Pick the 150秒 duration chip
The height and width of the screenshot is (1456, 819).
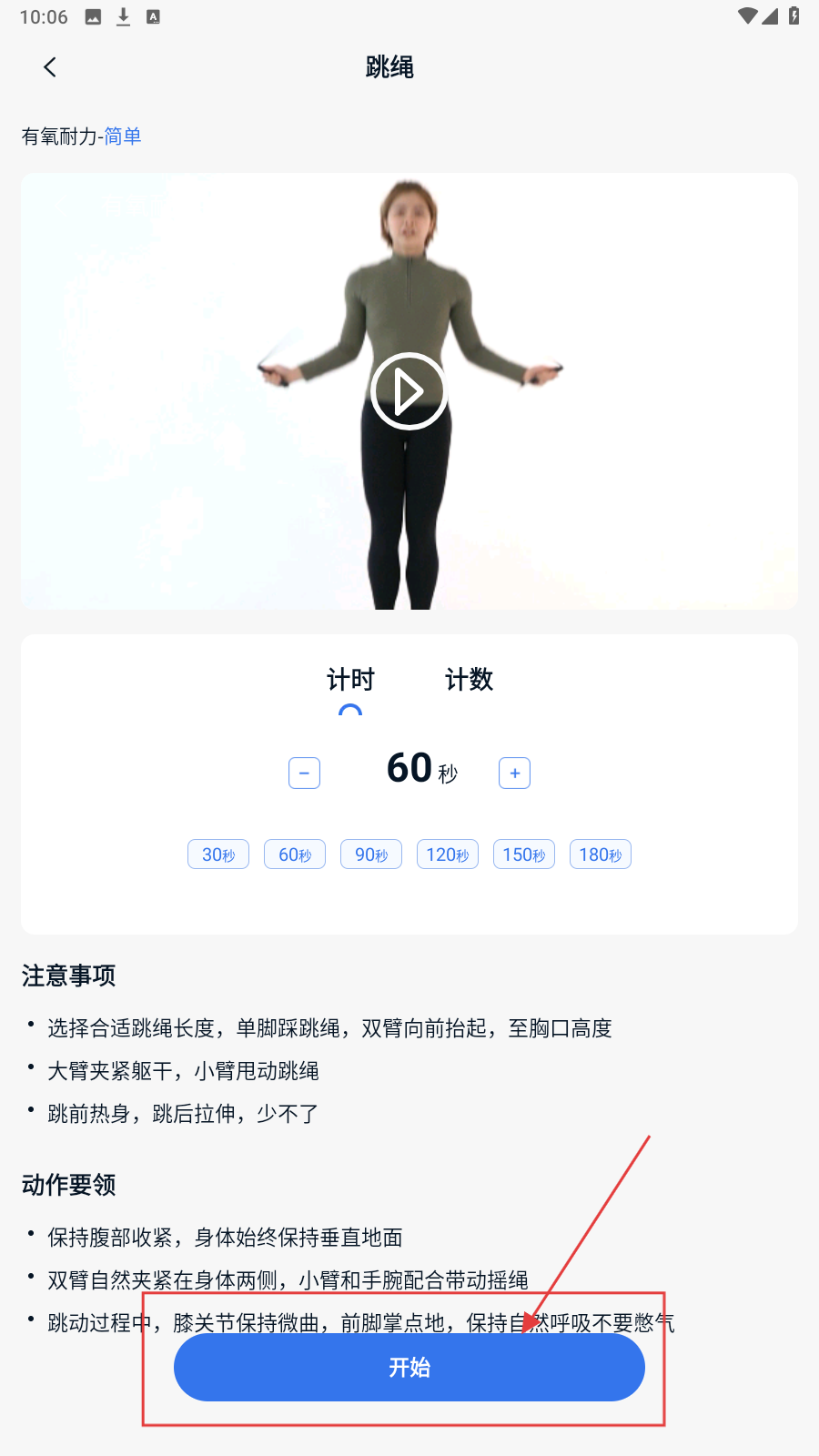[524, 854]
